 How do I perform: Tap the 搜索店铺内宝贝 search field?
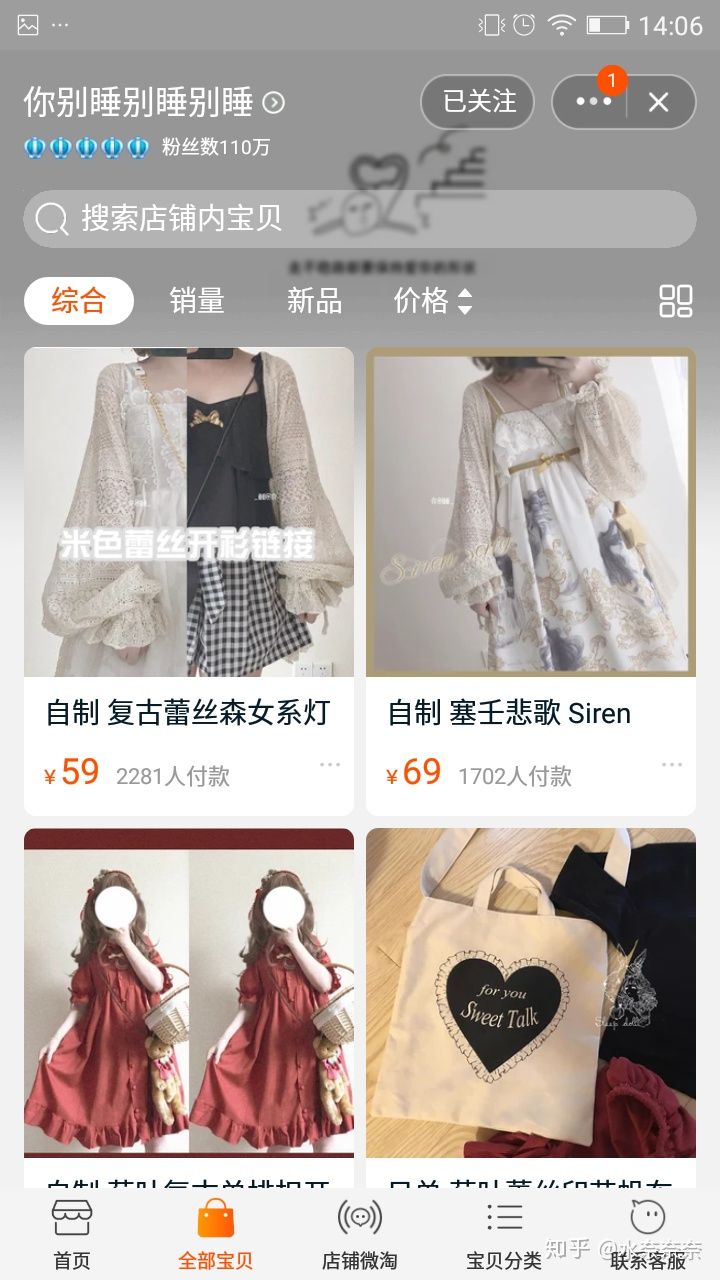pyautogui.click(x=360, y=218)
